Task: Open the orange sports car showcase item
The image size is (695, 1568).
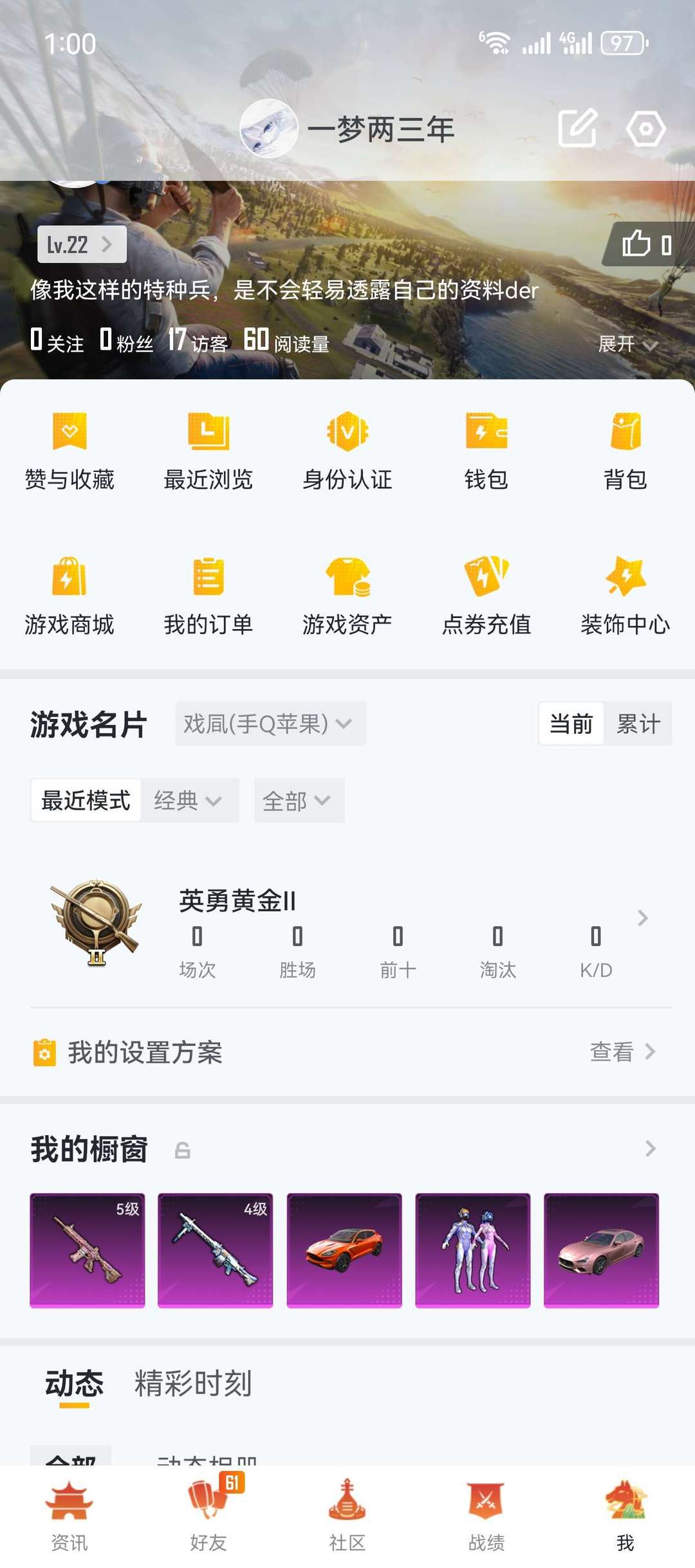Action: tap(344, 1250)
